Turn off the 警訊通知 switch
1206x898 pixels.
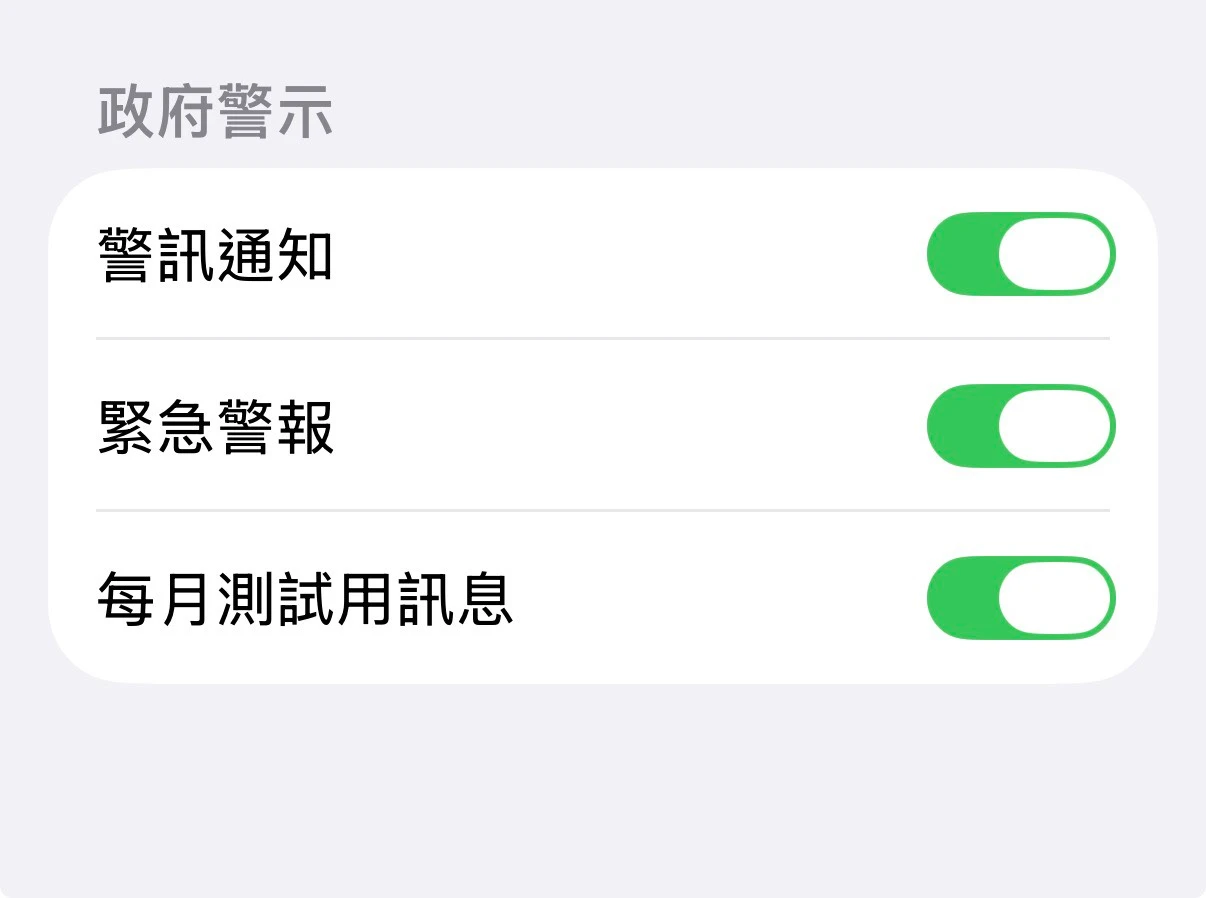tap(1020, 254)
